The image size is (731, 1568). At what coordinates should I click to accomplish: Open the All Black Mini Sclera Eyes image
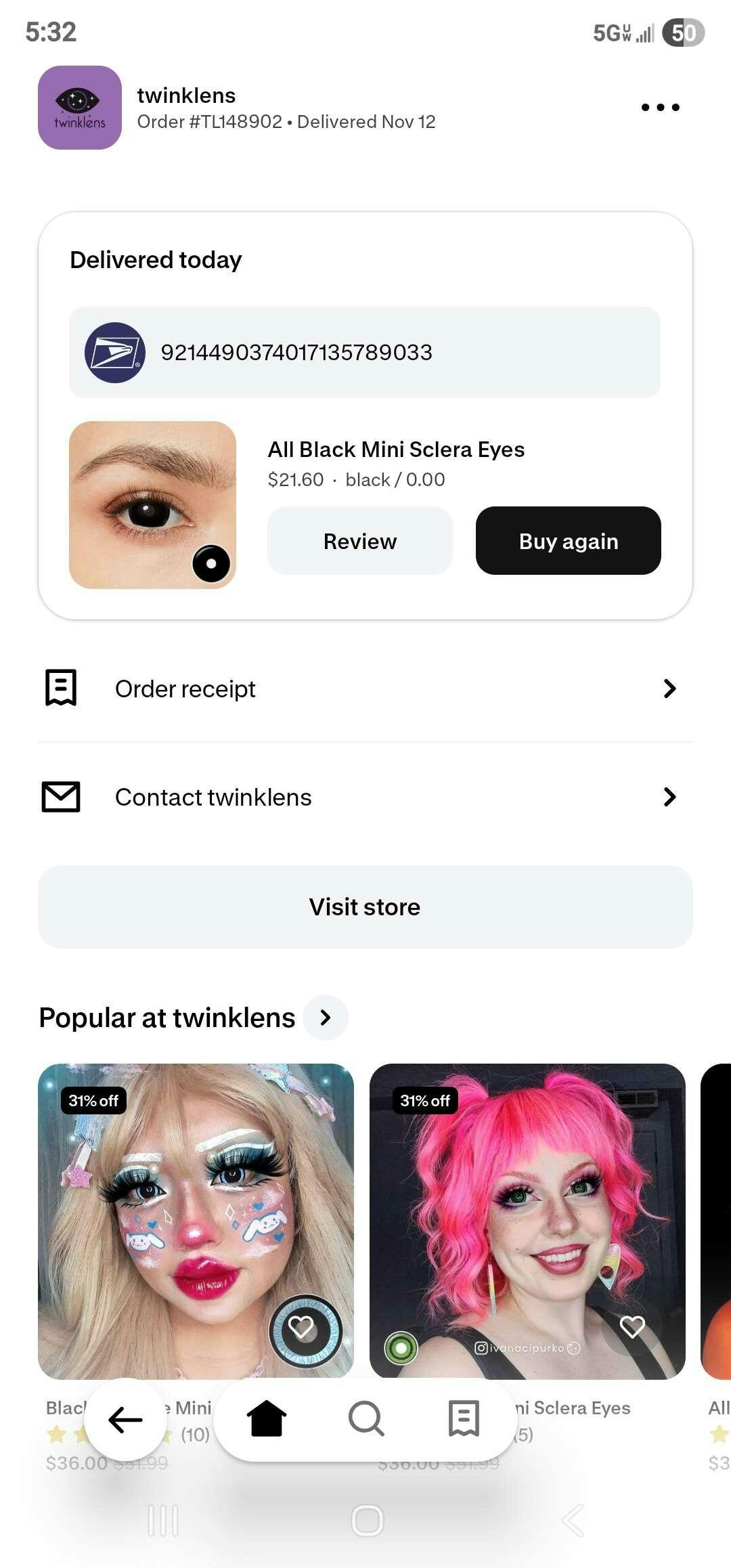152,504
